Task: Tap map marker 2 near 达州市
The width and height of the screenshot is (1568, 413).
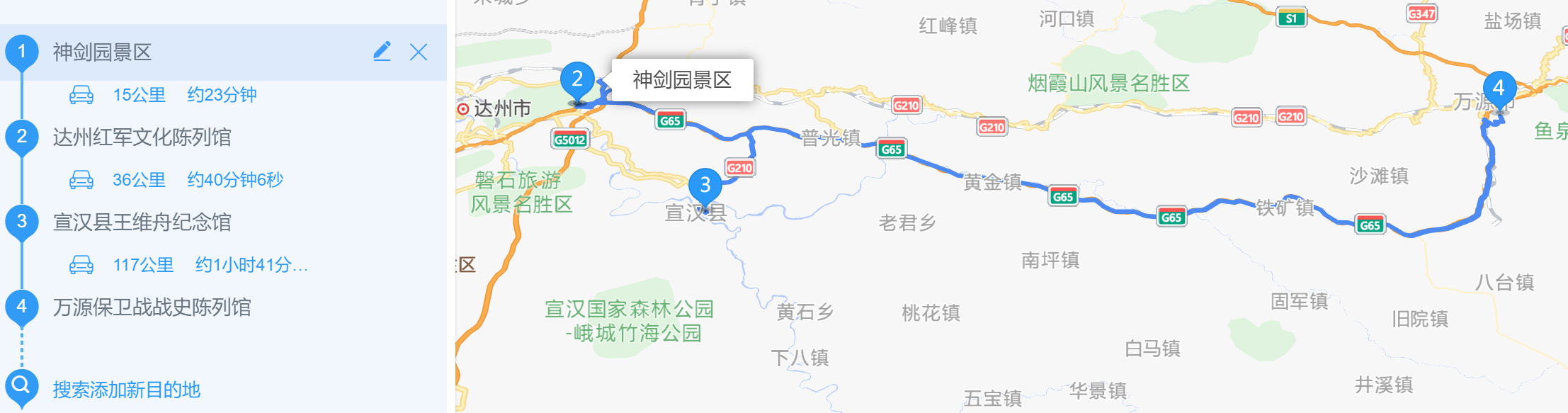Action: click(577, 81)
